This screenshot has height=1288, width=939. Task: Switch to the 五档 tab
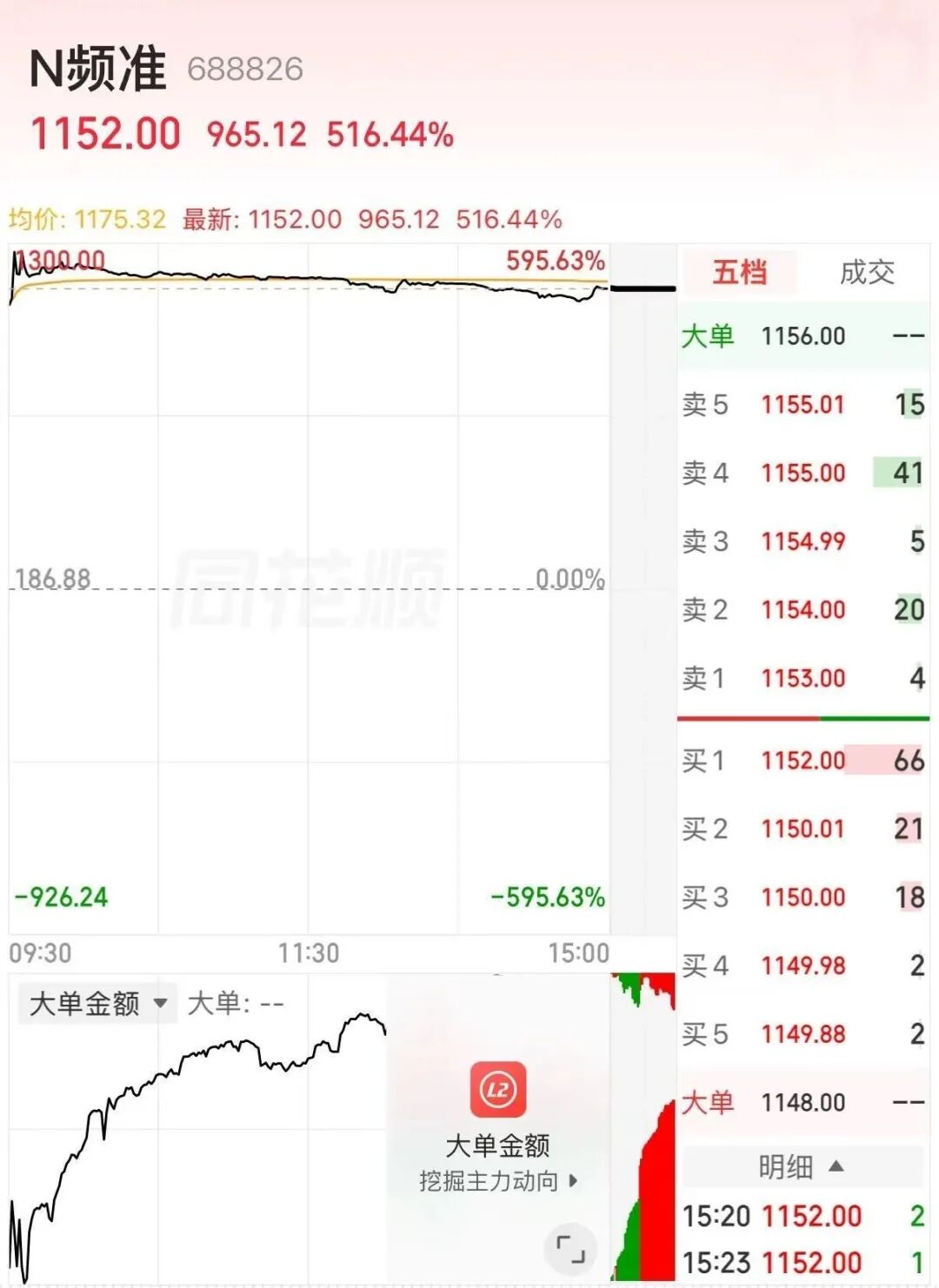coord(740,272)
